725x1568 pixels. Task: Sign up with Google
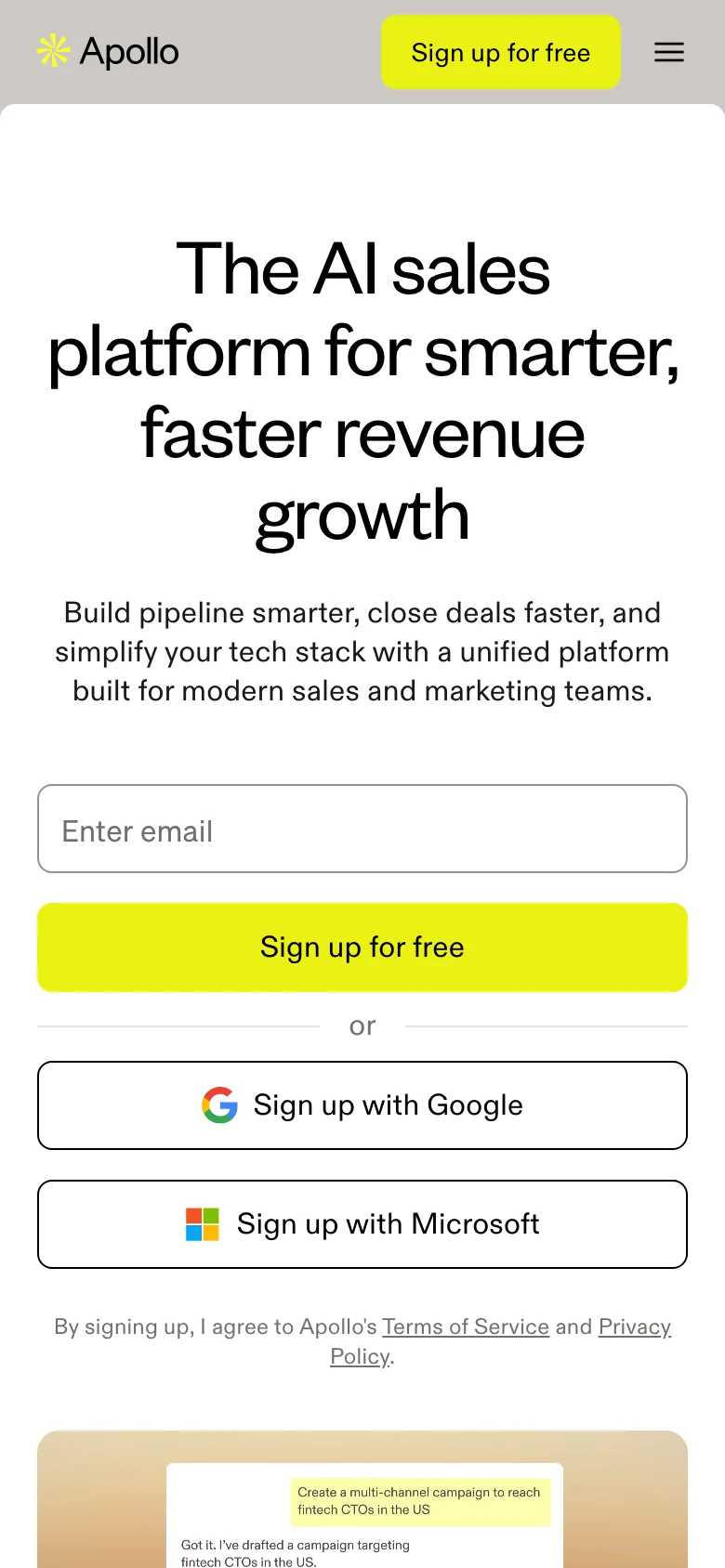coord(362,1105)
